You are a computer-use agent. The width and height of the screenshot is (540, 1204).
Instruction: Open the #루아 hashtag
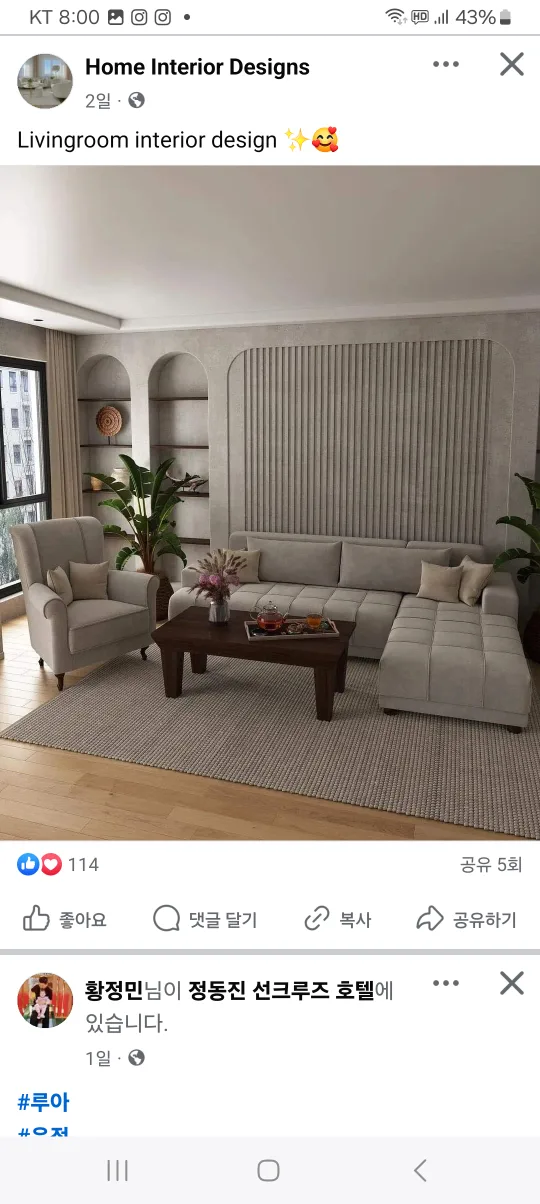(x=43, y=1103)
